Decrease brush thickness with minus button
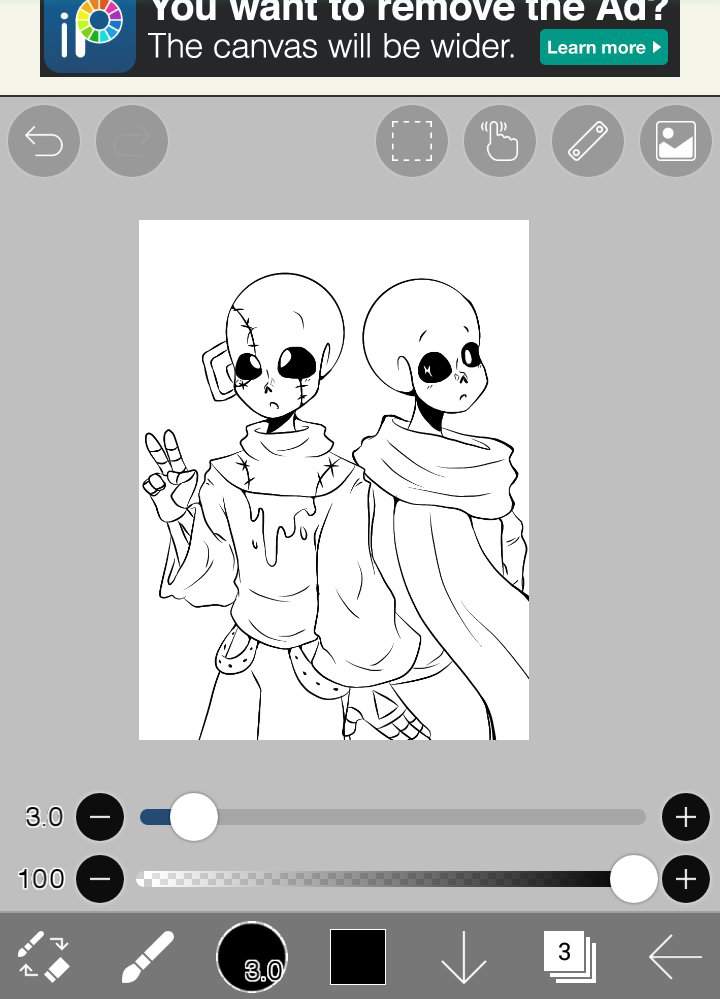Viewport: 720px width, 999px height. click(x=100, y=817)
